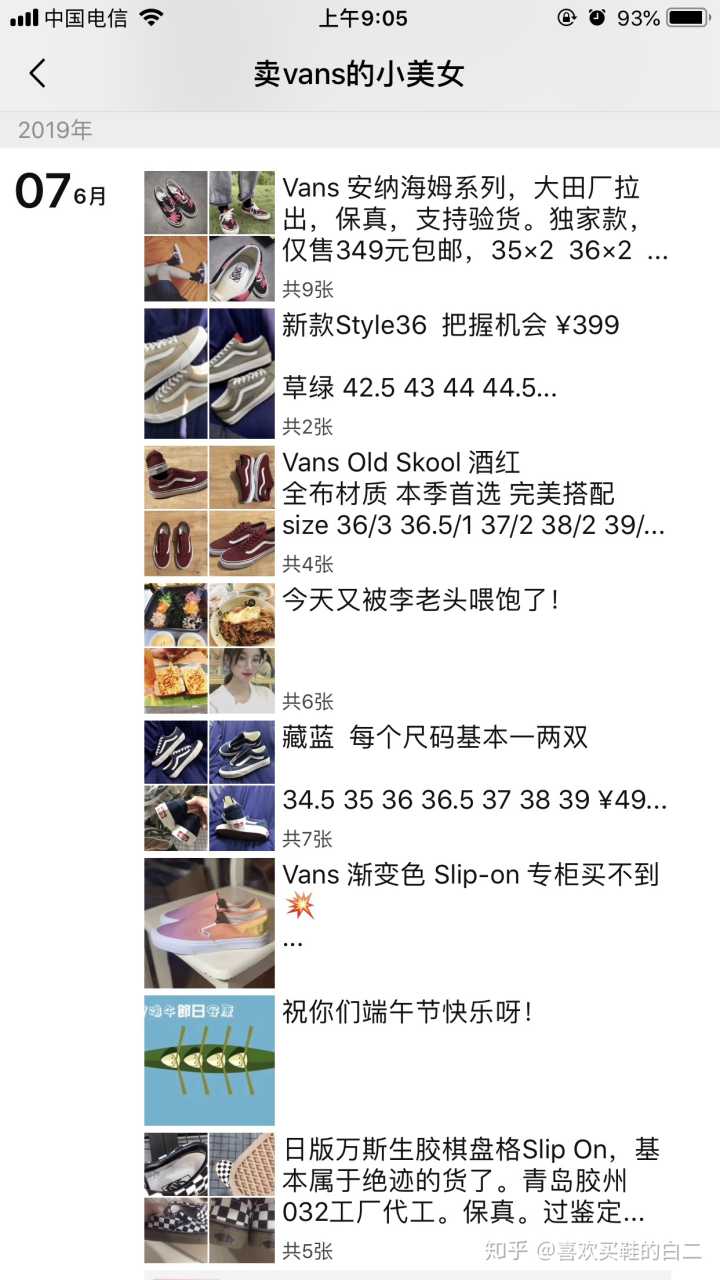Go back using the top-left arrow

(38, 73)
